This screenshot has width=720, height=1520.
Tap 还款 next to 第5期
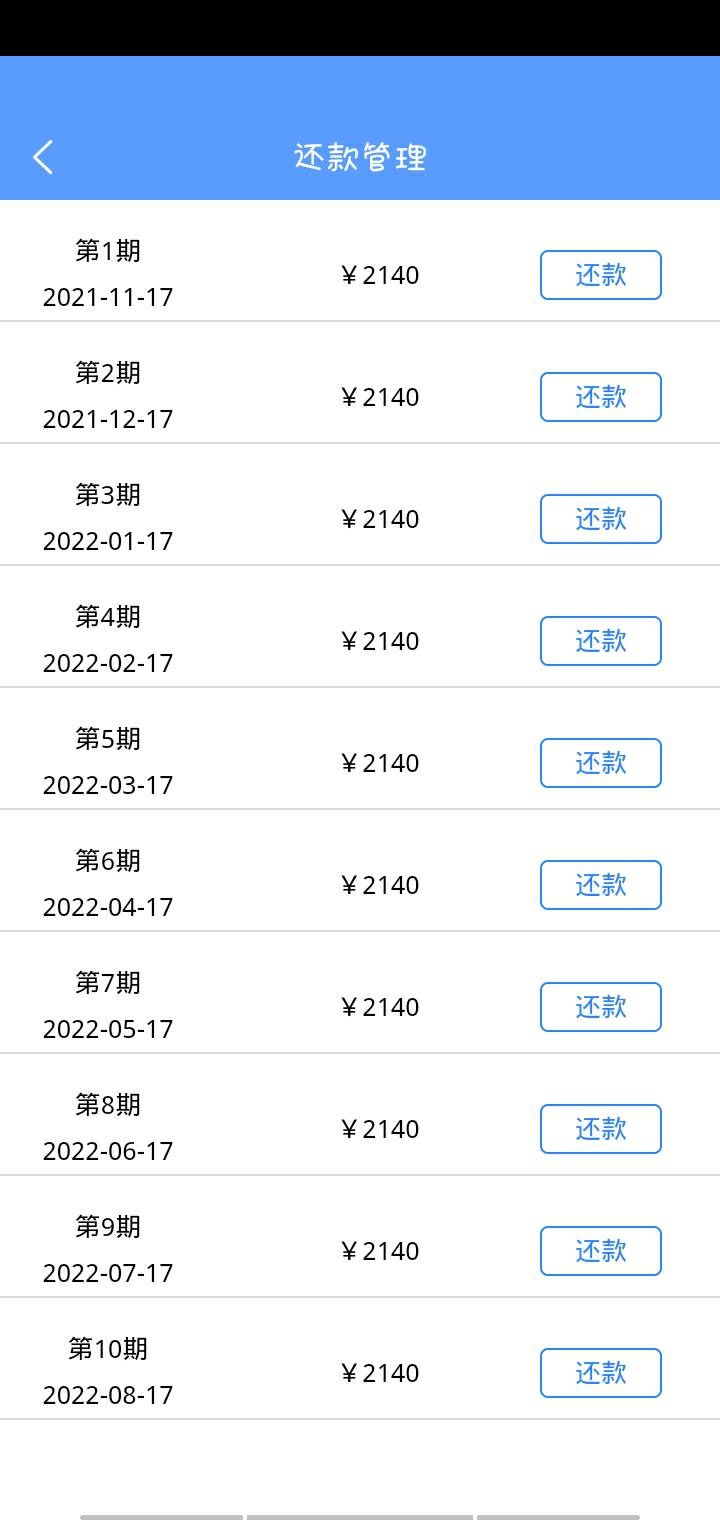pyautogui.click(x=601, y=763)
